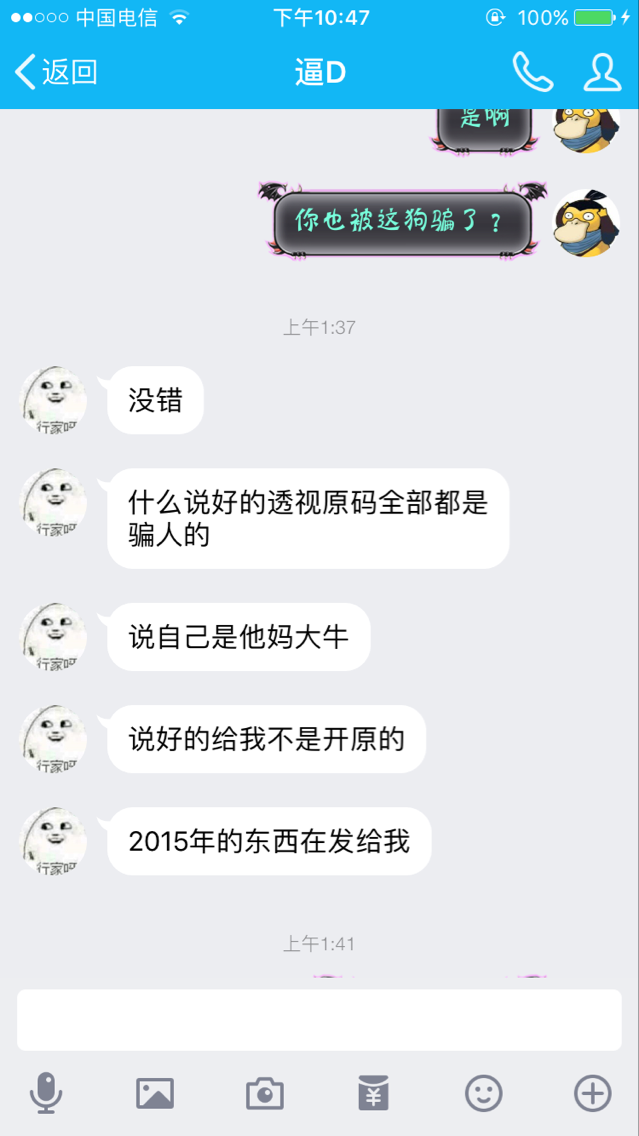Screen dimensions: 639x1136
Task: Open the plus menu for more options
Action: (593, 1093)
